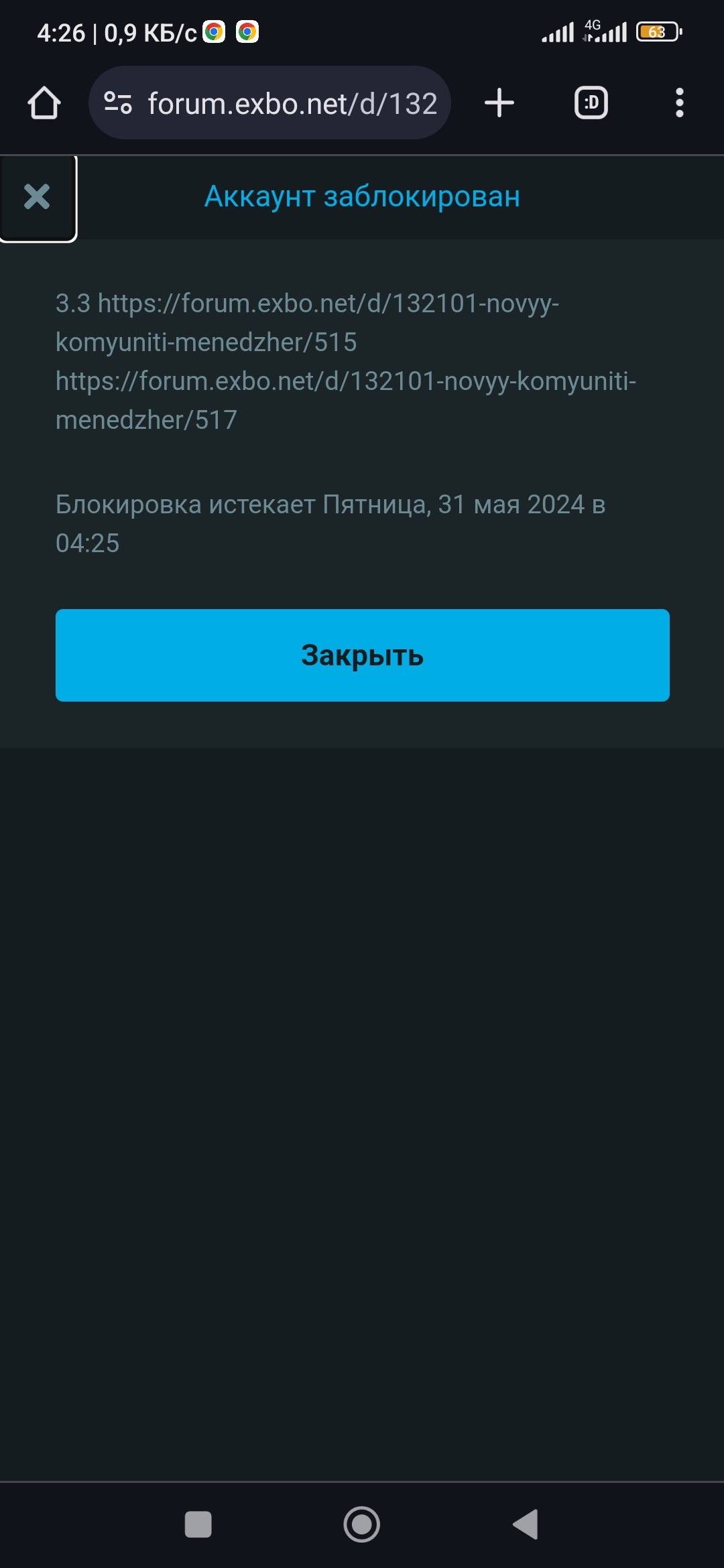The image size is (724, 1568).
Task: Edit the forum.exbo.net address bar
Action: 292,104
